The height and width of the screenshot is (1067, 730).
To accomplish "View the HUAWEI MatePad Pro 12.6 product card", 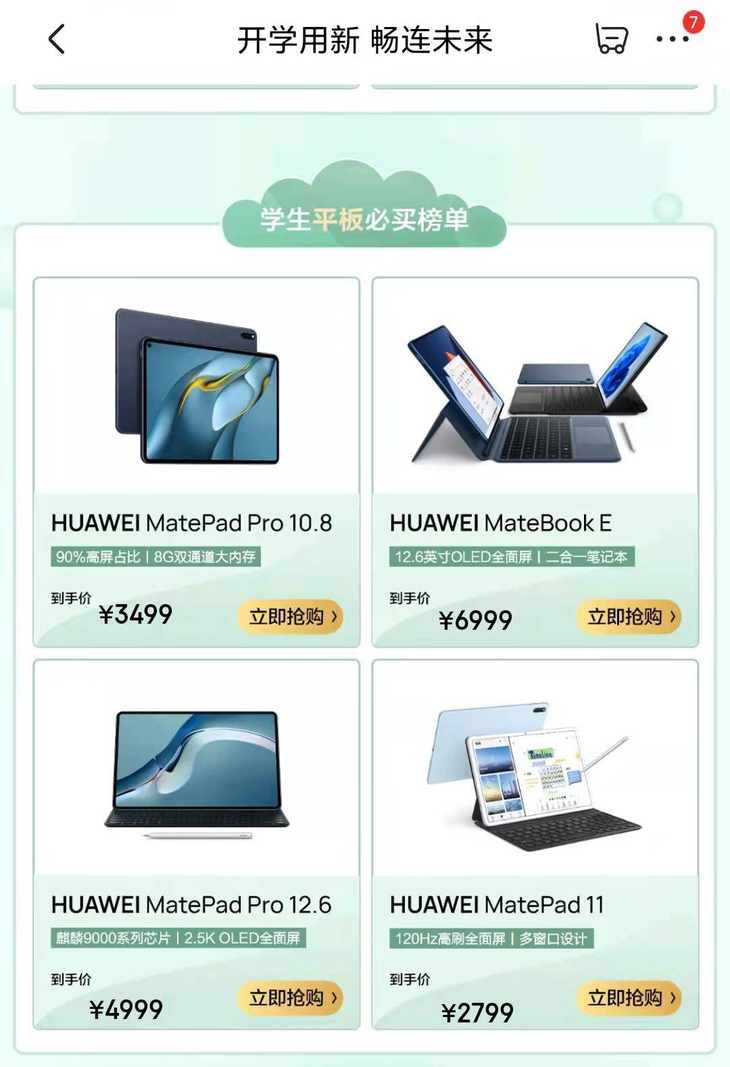I will [x=196, y=770].
